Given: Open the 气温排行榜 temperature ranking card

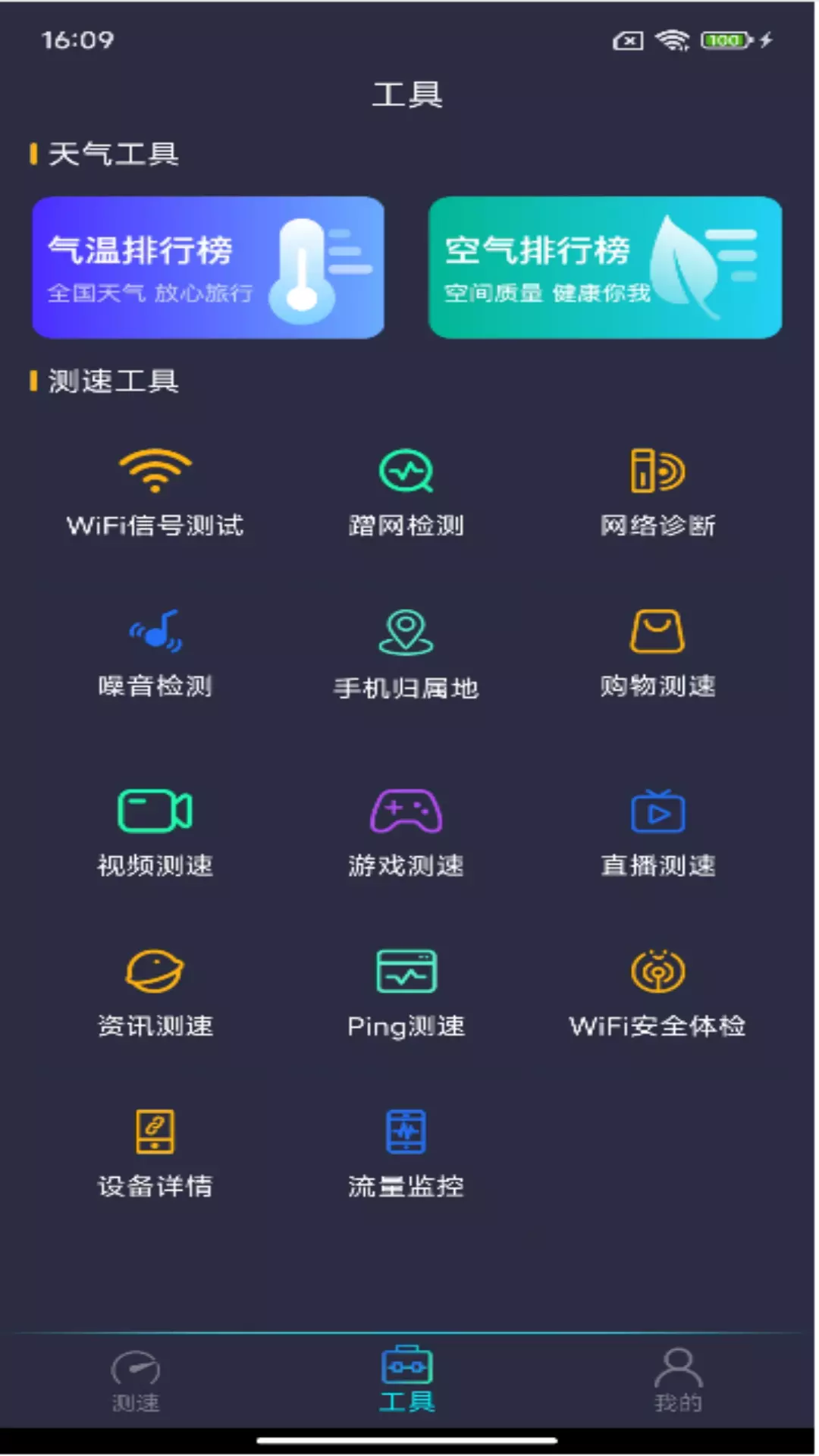Looking at the screenshot, I should pyautogui.click(x=208, y=267).
